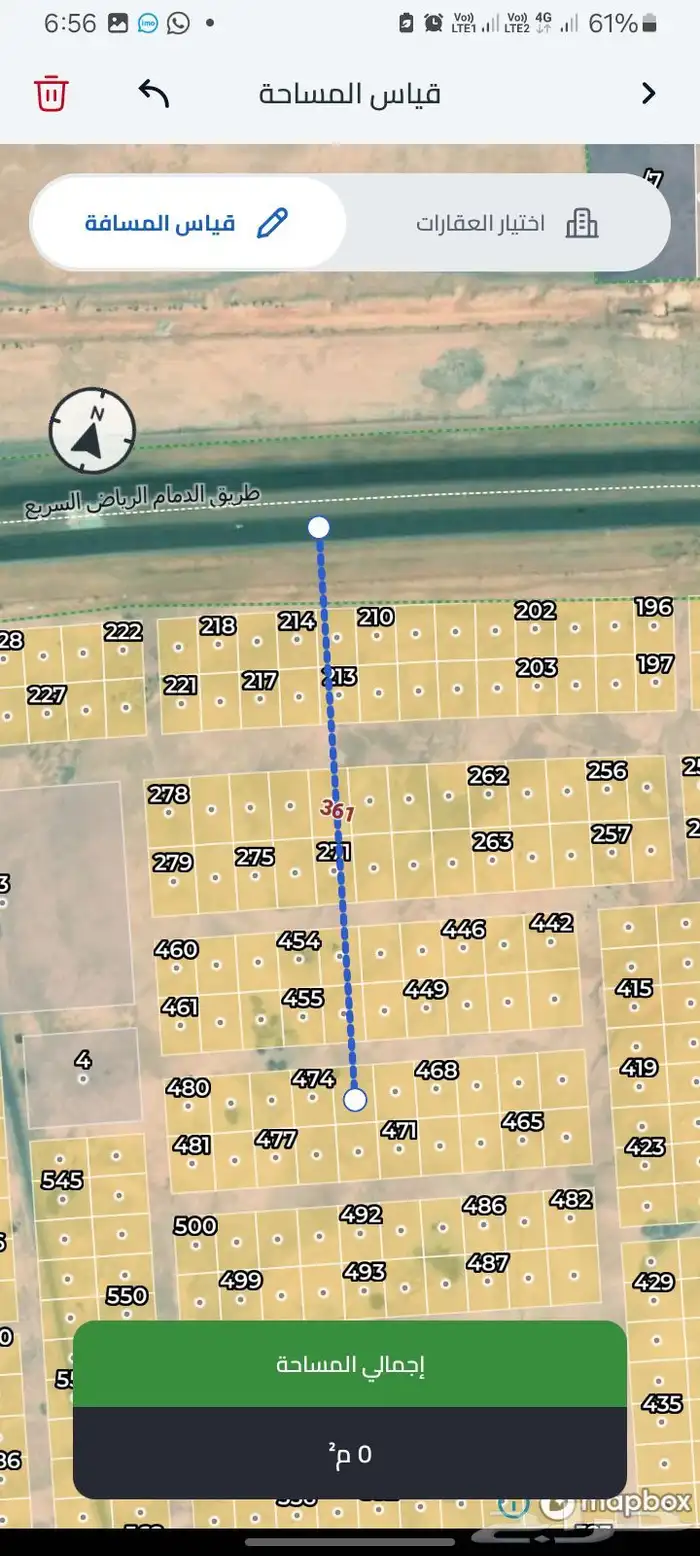Delete the measurement with the trash icon
The image size is (700, 1556).
pyautogui.click(x=51, y=94)
